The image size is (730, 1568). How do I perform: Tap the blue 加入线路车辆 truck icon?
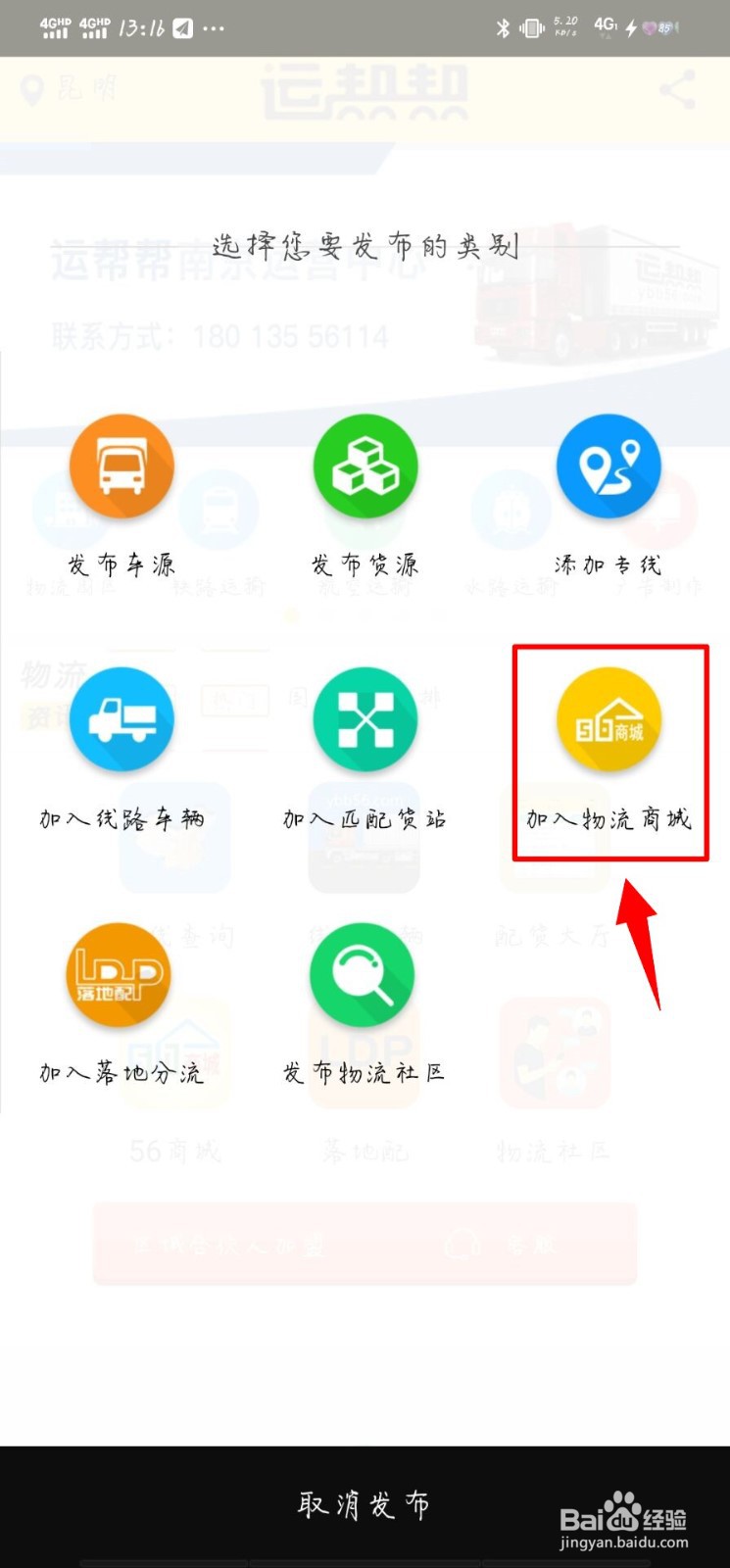pos(121,718)
